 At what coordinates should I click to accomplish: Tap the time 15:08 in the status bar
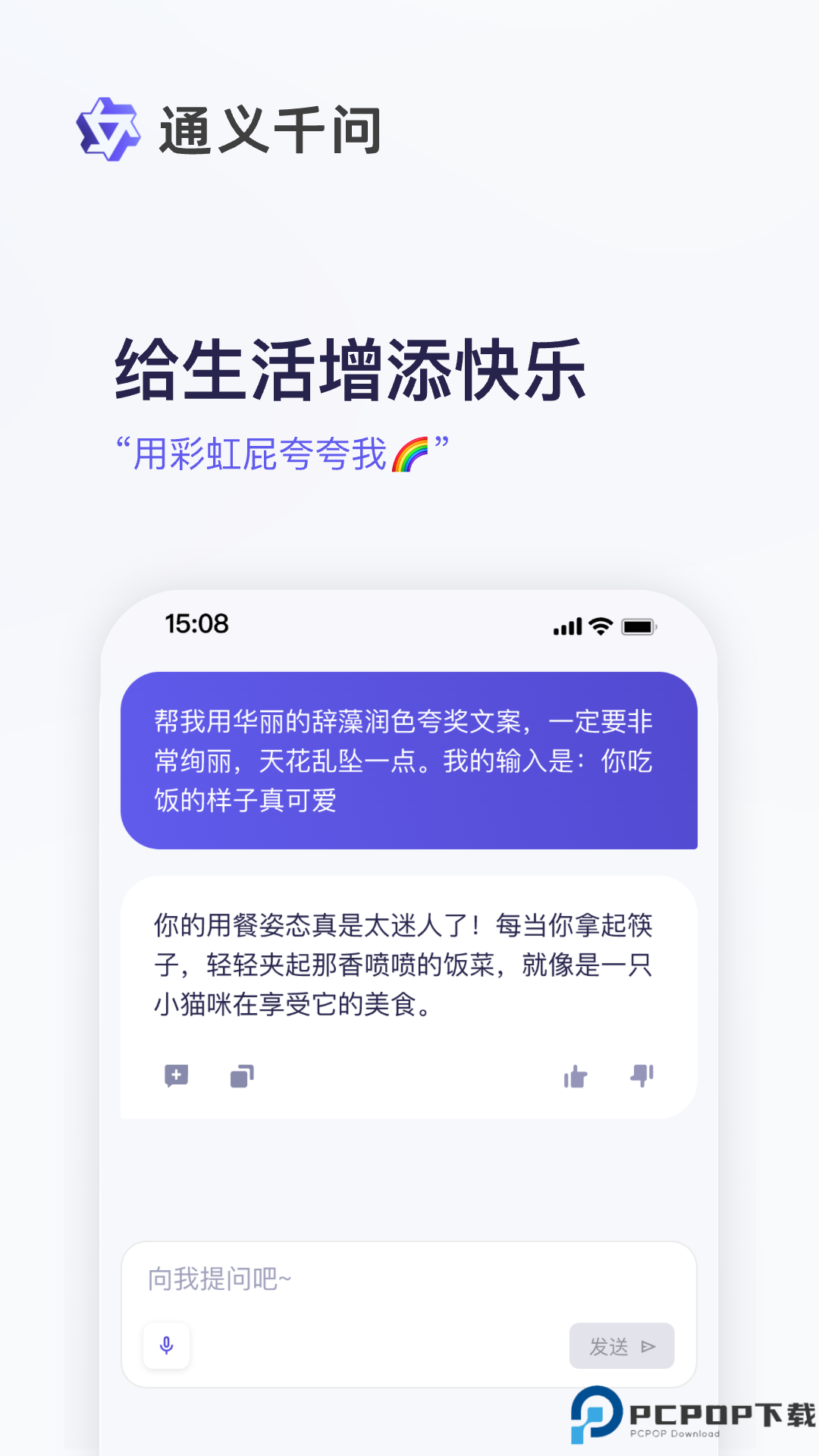pos(196,623)
